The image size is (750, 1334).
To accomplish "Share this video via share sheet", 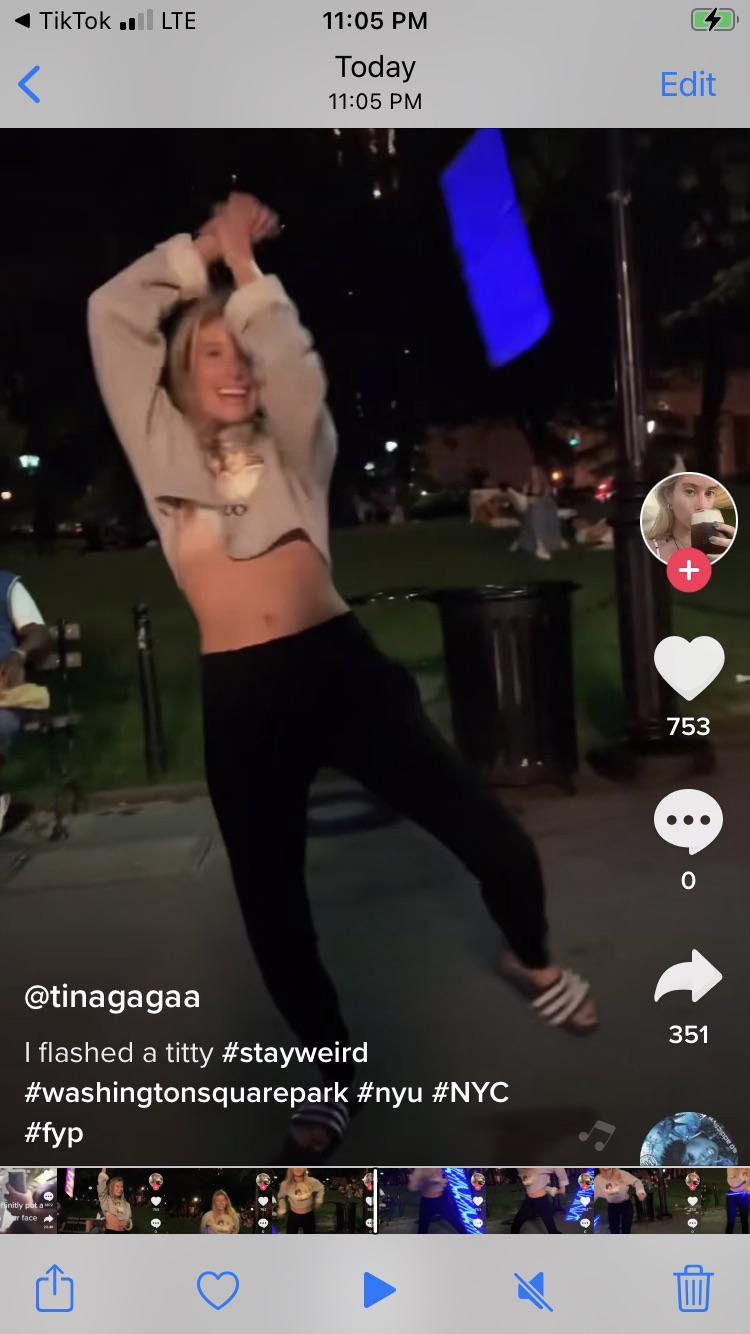I will coord(55,1290).
